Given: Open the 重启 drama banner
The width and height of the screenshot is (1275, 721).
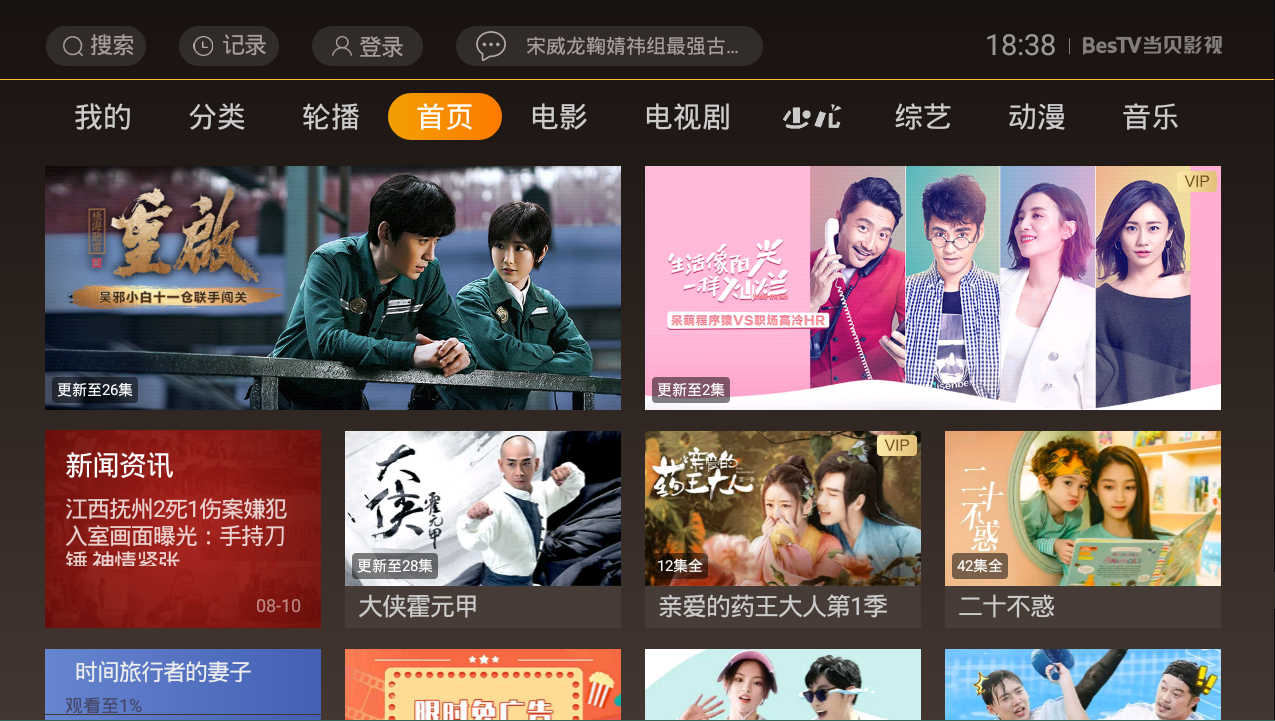Looking at the screenshot, I should [x=333, y=288].
